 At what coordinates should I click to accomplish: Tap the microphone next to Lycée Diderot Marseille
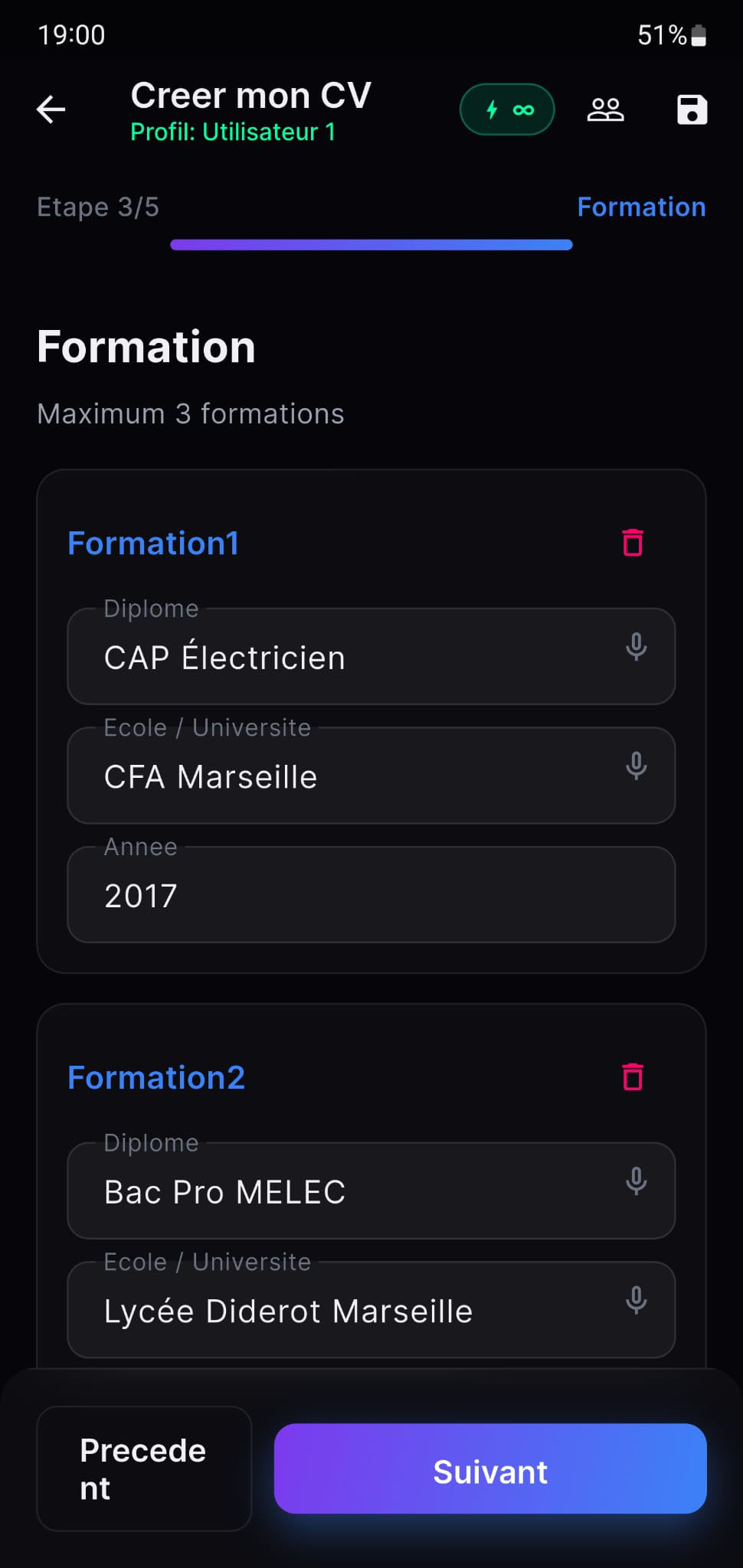pyautogui.click(x=637, y=1301)
